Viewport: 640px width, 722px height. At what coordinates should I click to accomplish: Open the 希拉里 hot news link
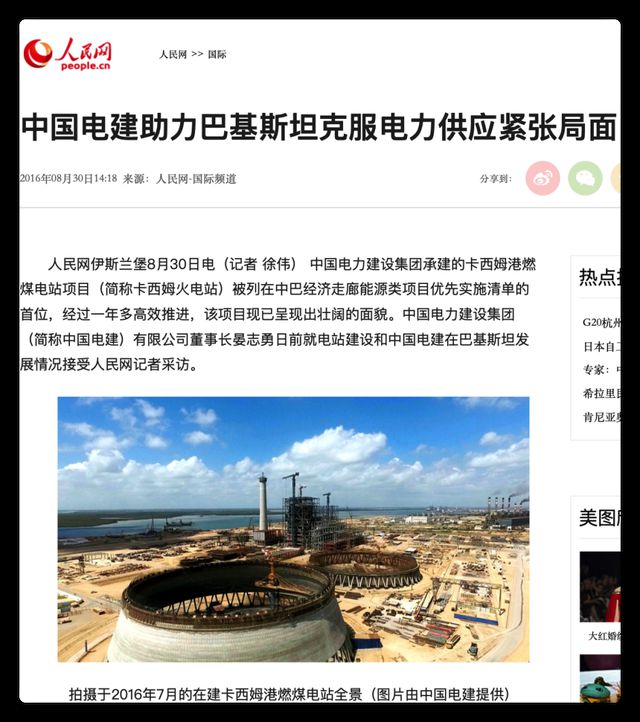click(x=602, y=393)
